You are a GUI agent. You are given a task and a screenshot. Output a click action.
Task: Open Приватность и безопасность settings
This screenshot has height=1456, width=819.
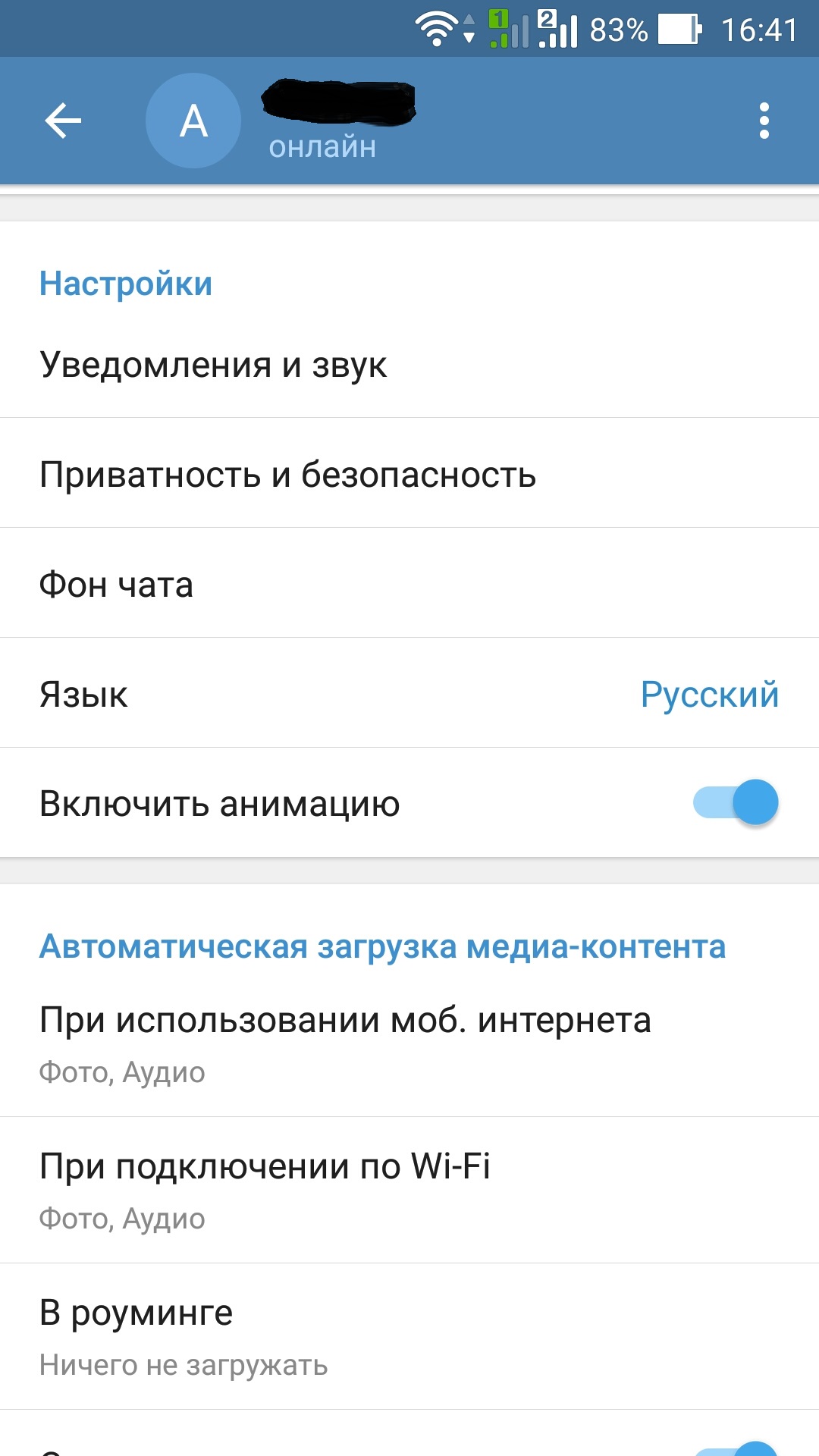click(409, 475)
